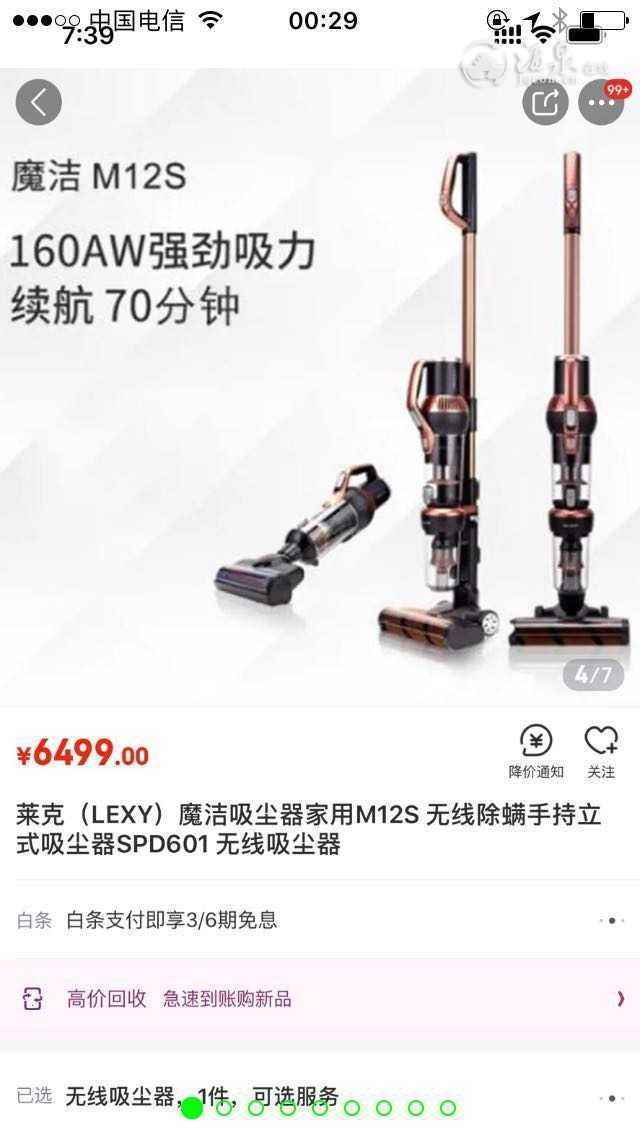This screenshot has height=1136, width=640.
Task: Enable 降价通知 price drop alert
Action: point(536,751)
